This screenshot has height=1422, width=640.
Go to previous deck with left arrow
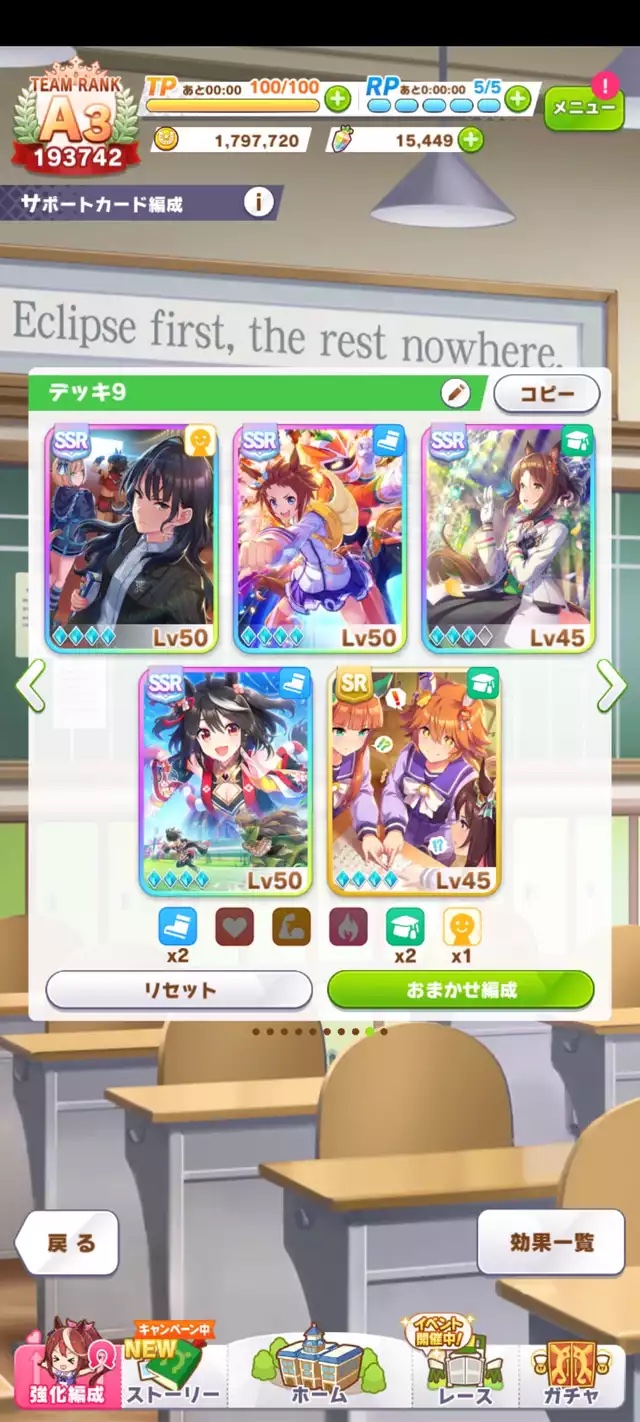click(29, 685)
